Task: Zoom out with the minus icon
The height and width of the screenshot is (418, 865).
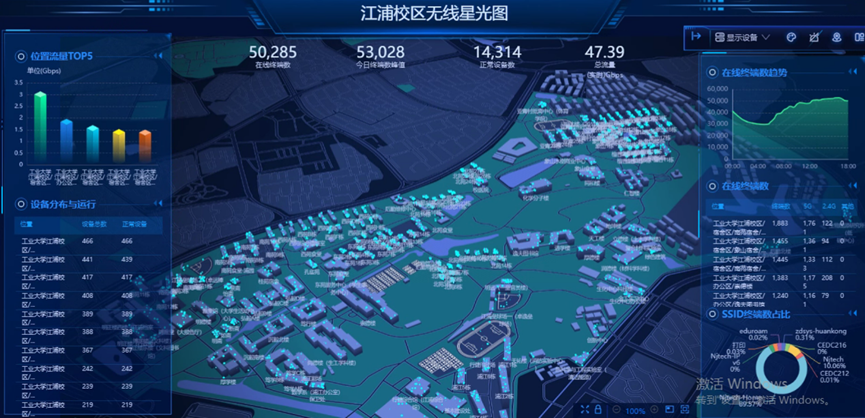Action: (616, 410)
